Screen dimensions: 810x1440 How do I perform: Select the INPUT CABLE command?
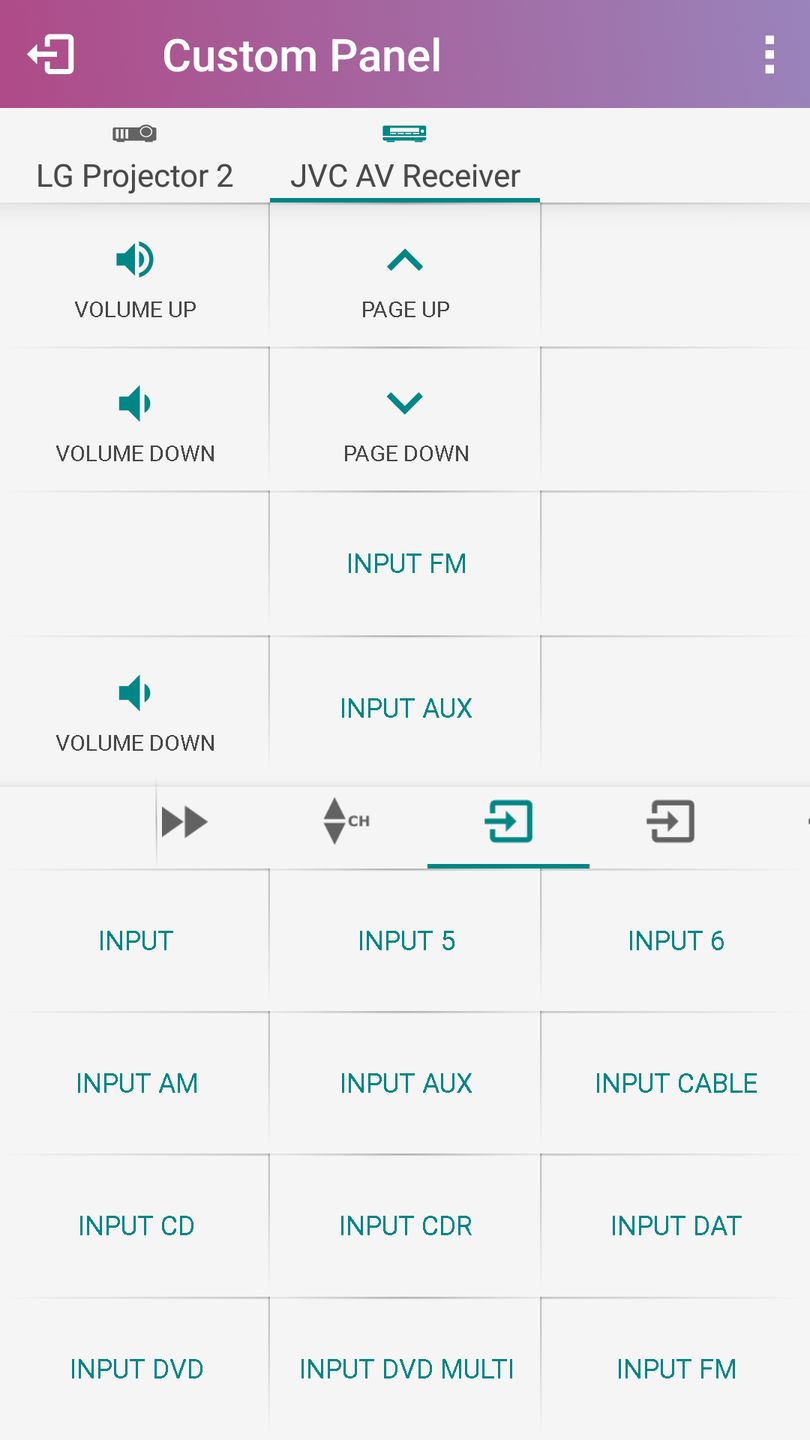pos(676,1084)
